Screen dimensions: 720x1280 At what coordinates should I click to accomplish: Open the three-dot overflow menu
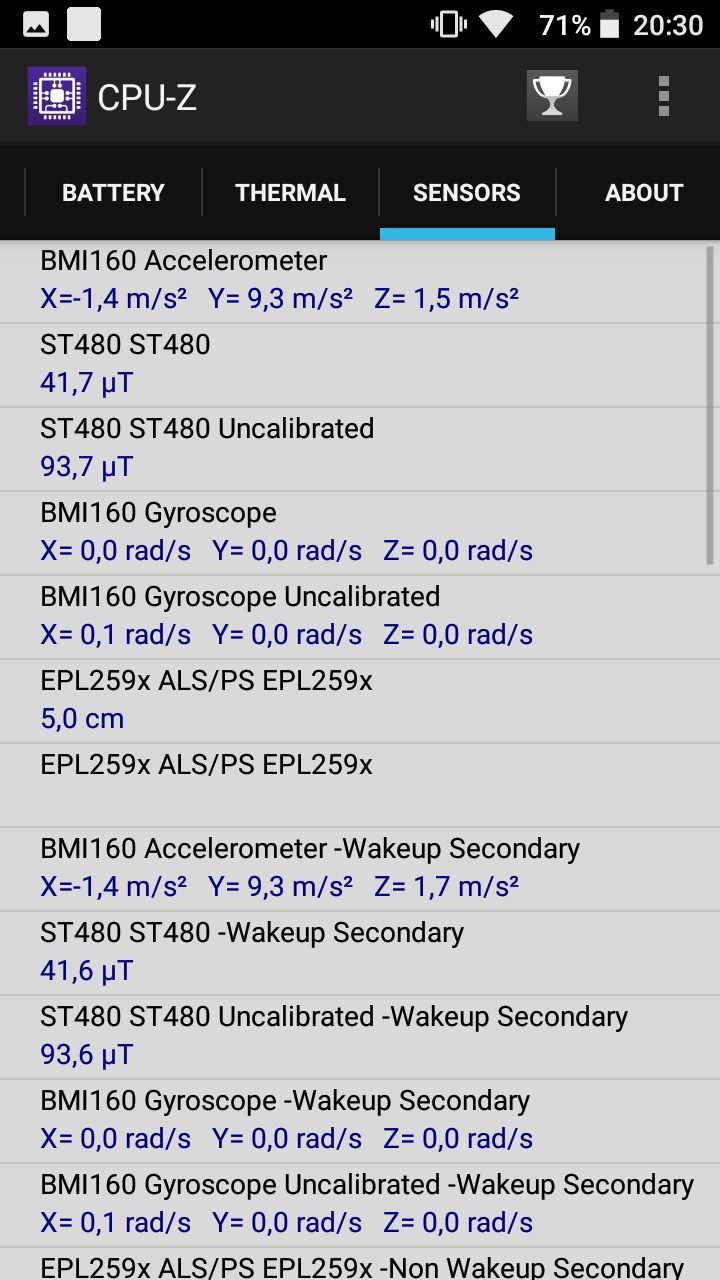(x=664, y=96)
